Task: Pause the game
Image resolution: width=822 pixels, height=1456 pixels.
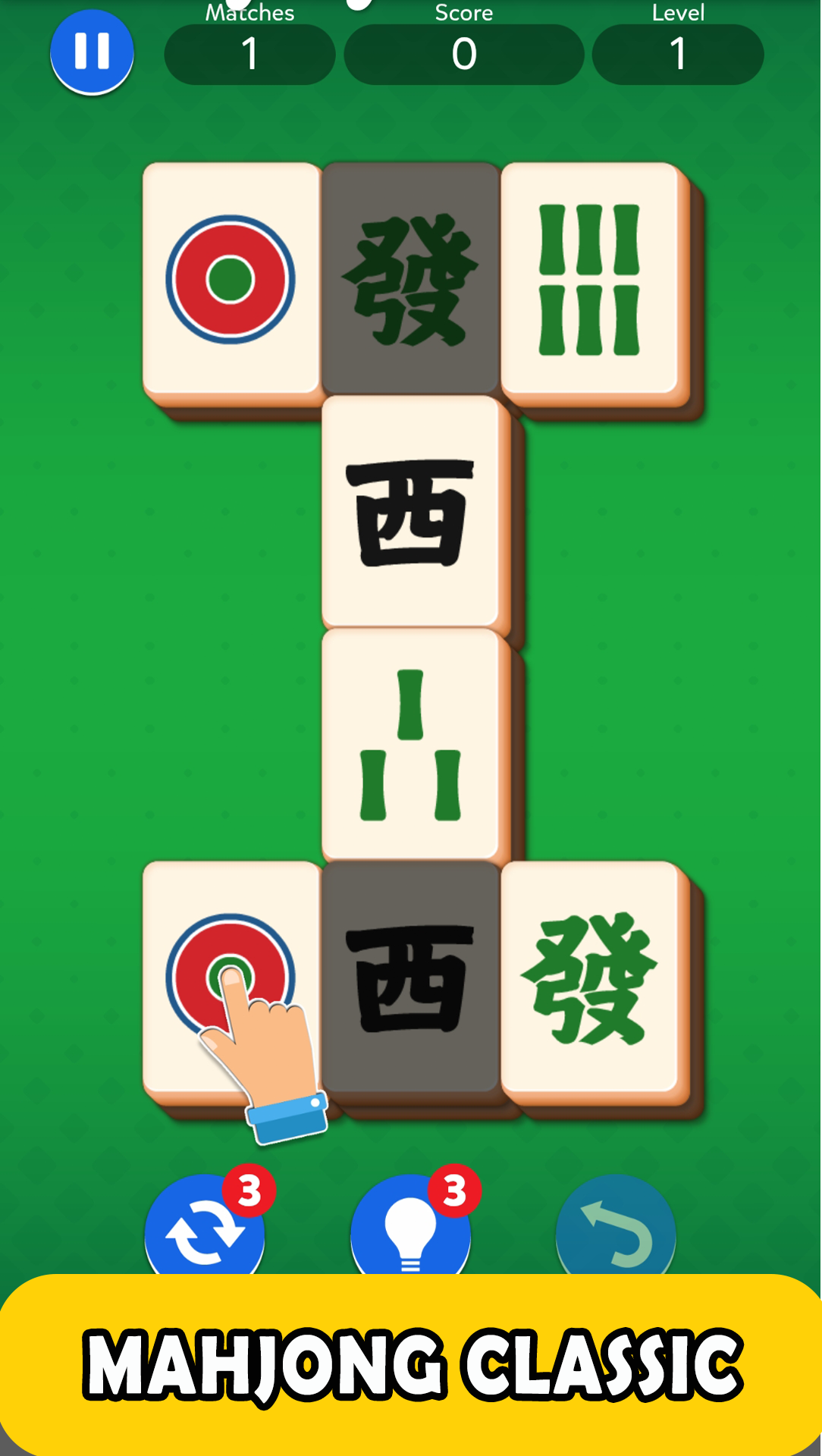Action: click(92, 52)
